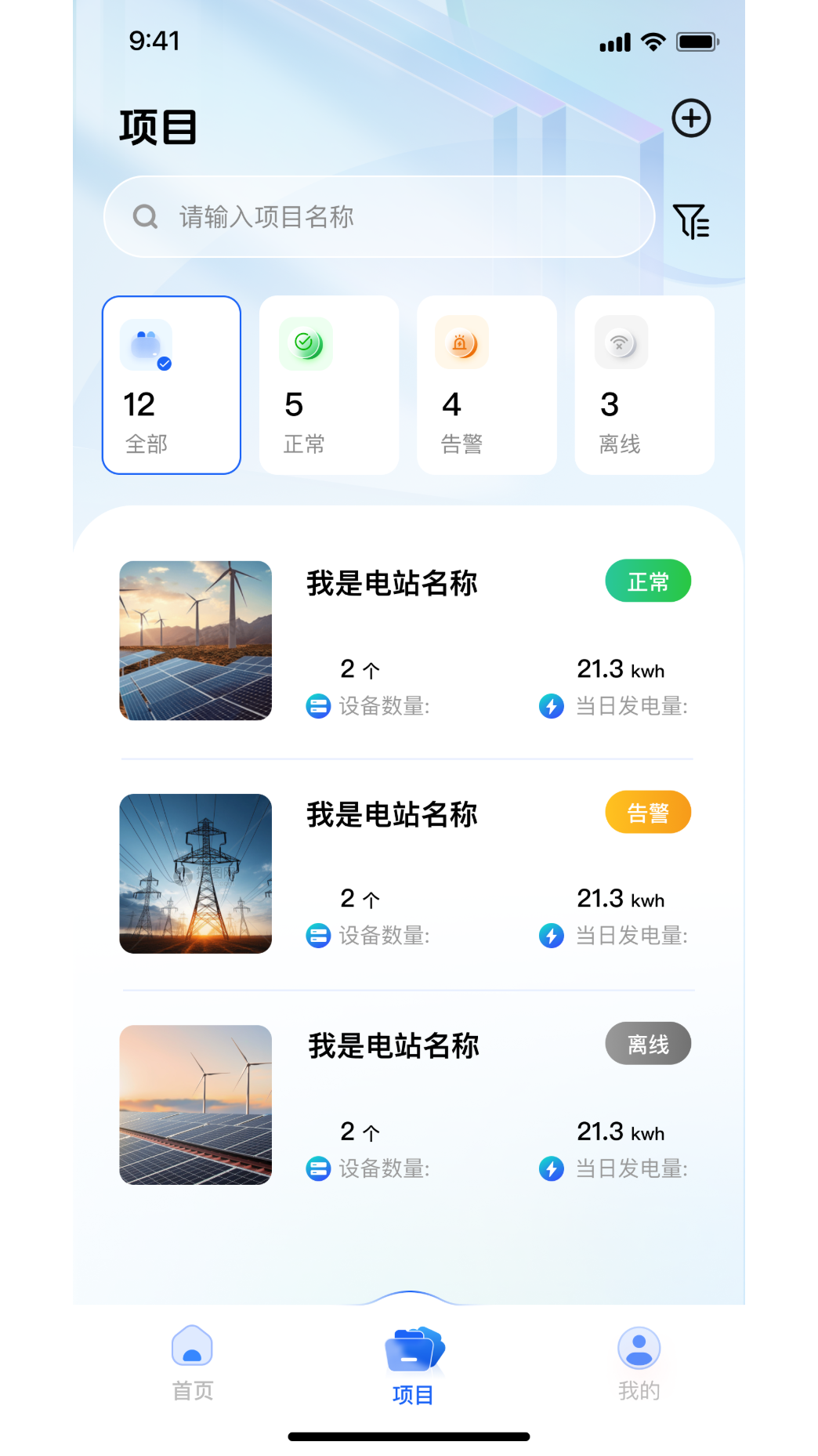This screenshot has height=1456, width=818.
Task: Tap the first station name 我是电站名称
Action: 392,583
